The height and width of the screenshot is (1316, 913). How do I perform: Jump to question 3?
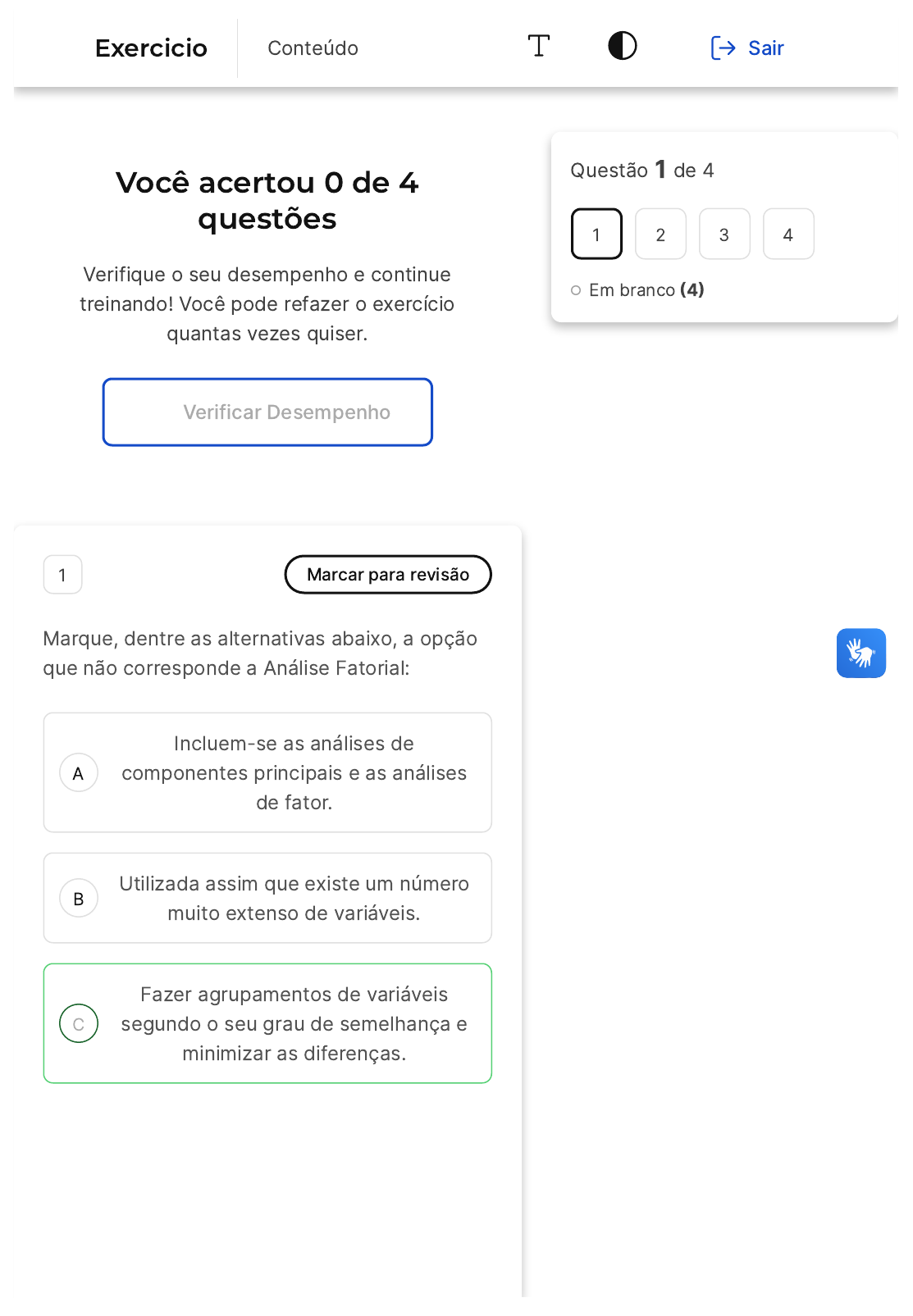[724, 235]
